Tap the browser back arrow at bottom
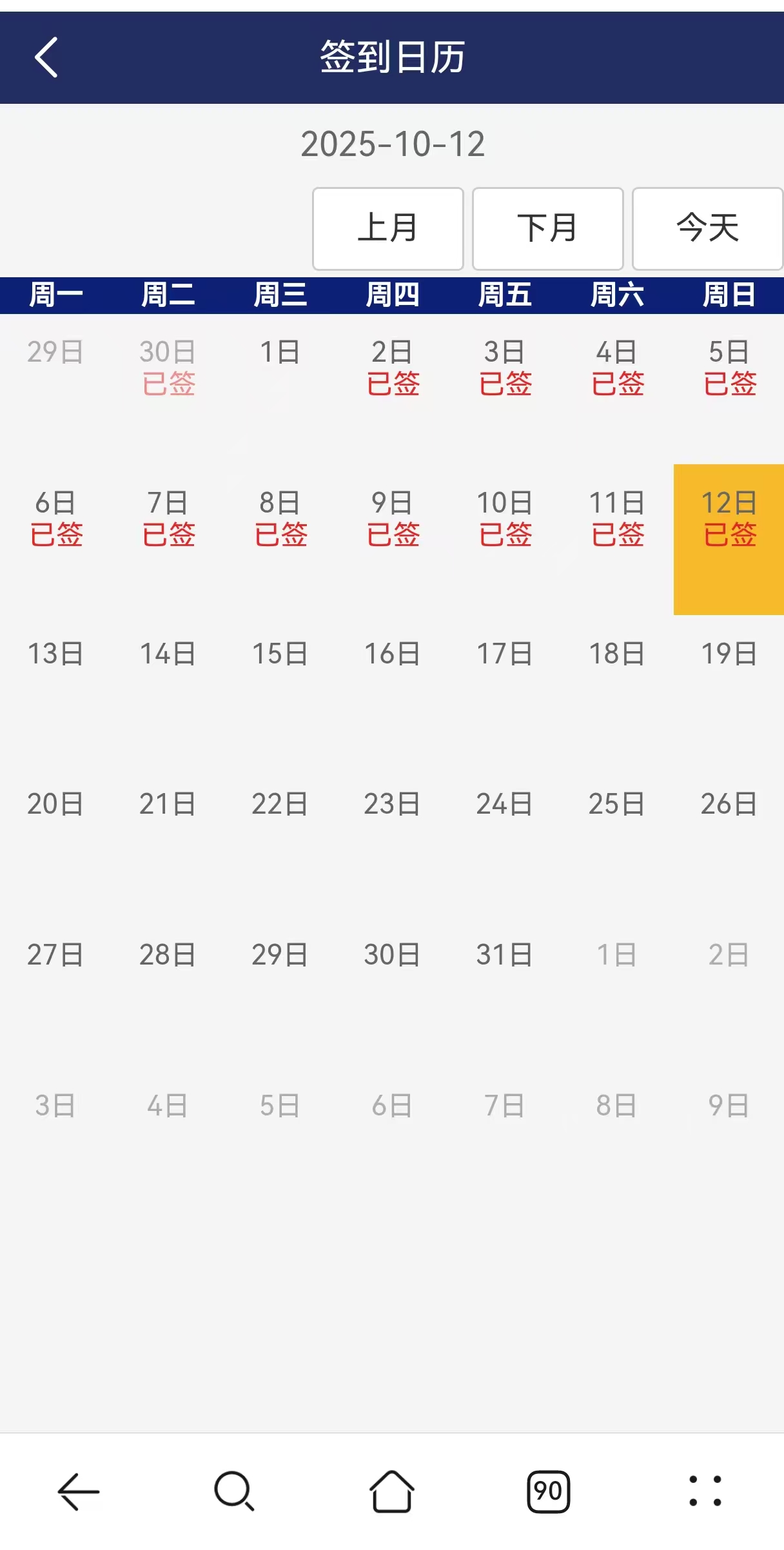 (x=79, y=1491)
